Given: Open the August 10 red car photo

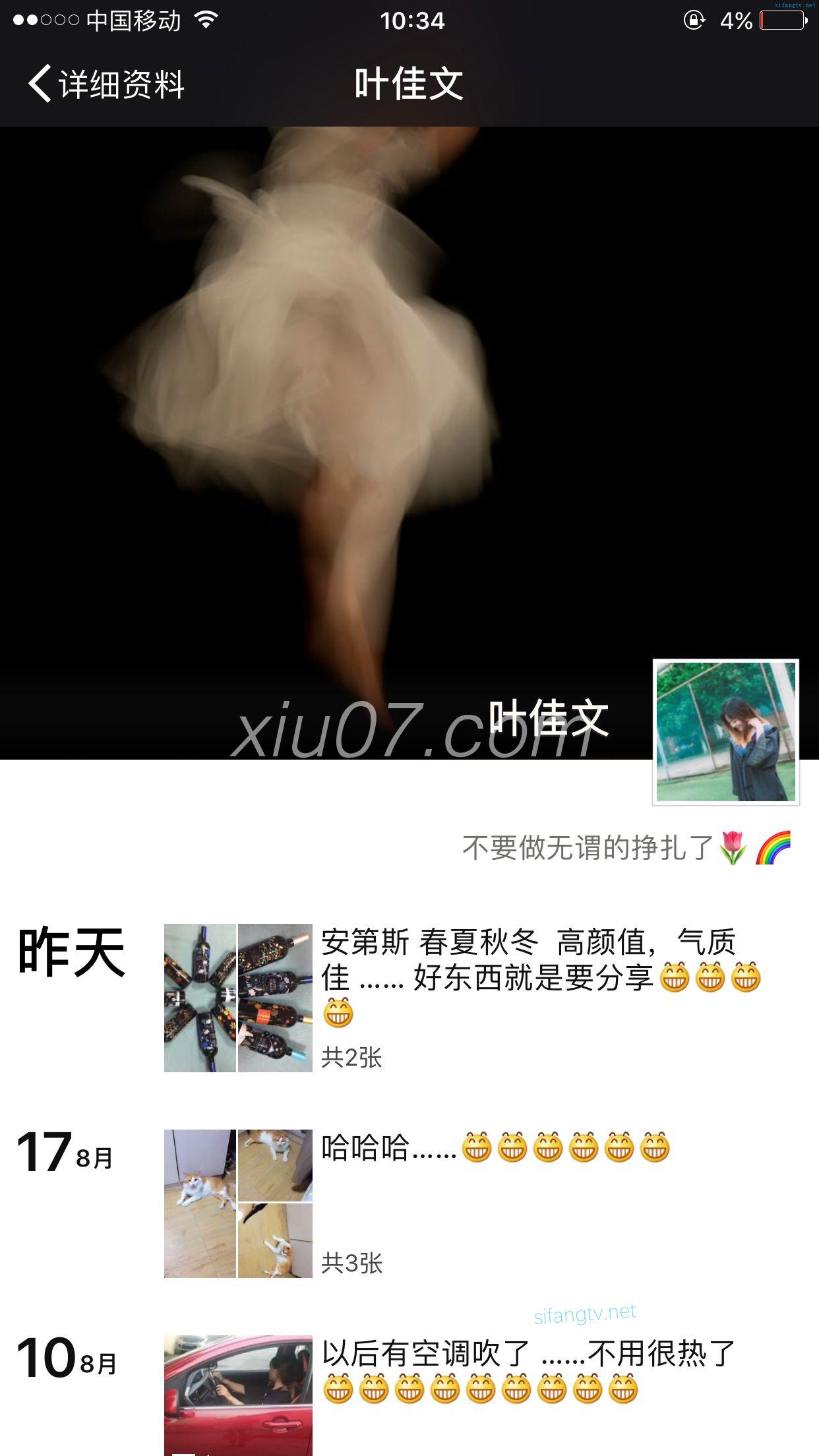Looking at the screenshot, I should [x=238, y=1395].
